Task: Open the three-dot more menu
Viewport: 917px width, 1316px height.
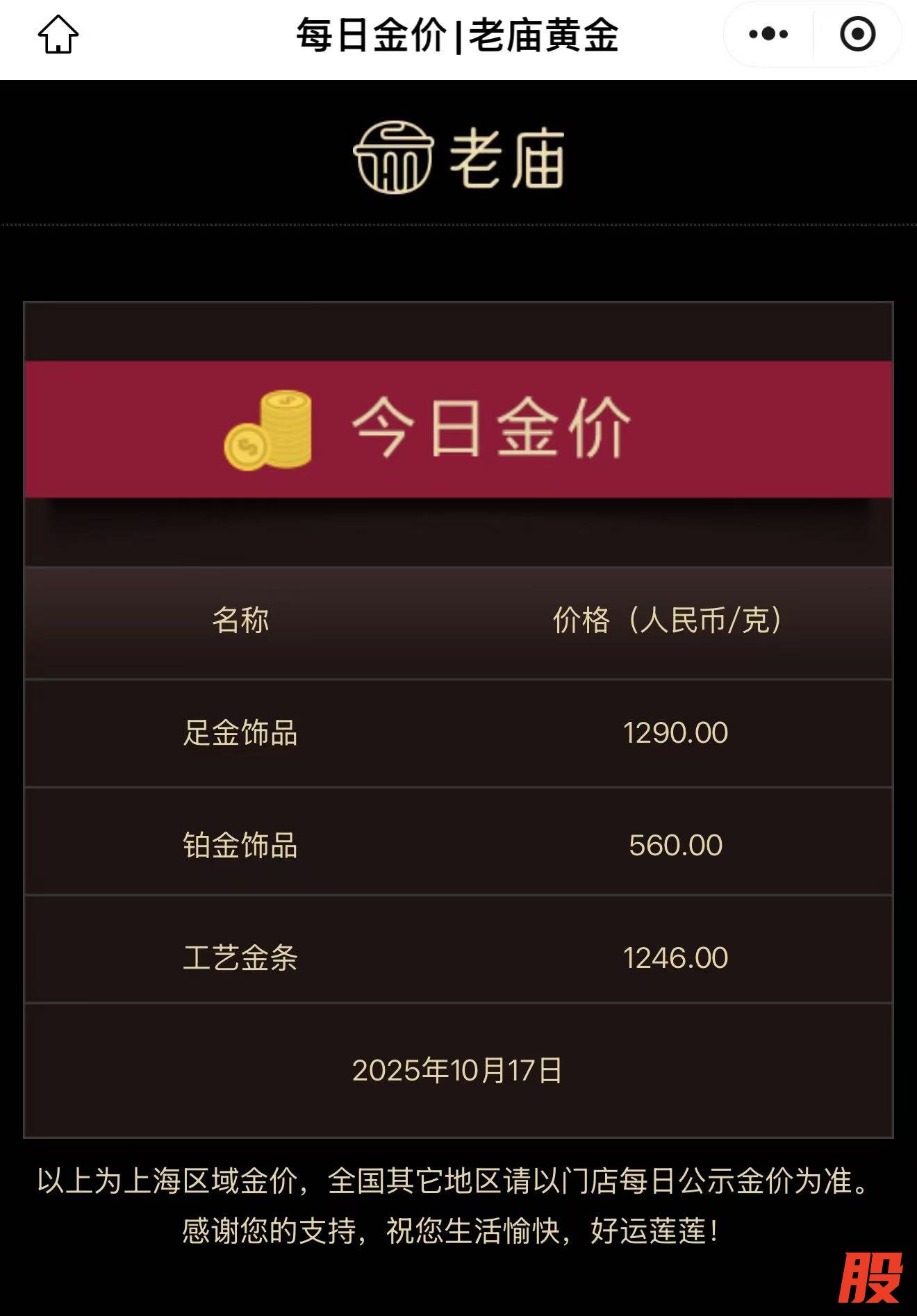Action: [768, 34]
